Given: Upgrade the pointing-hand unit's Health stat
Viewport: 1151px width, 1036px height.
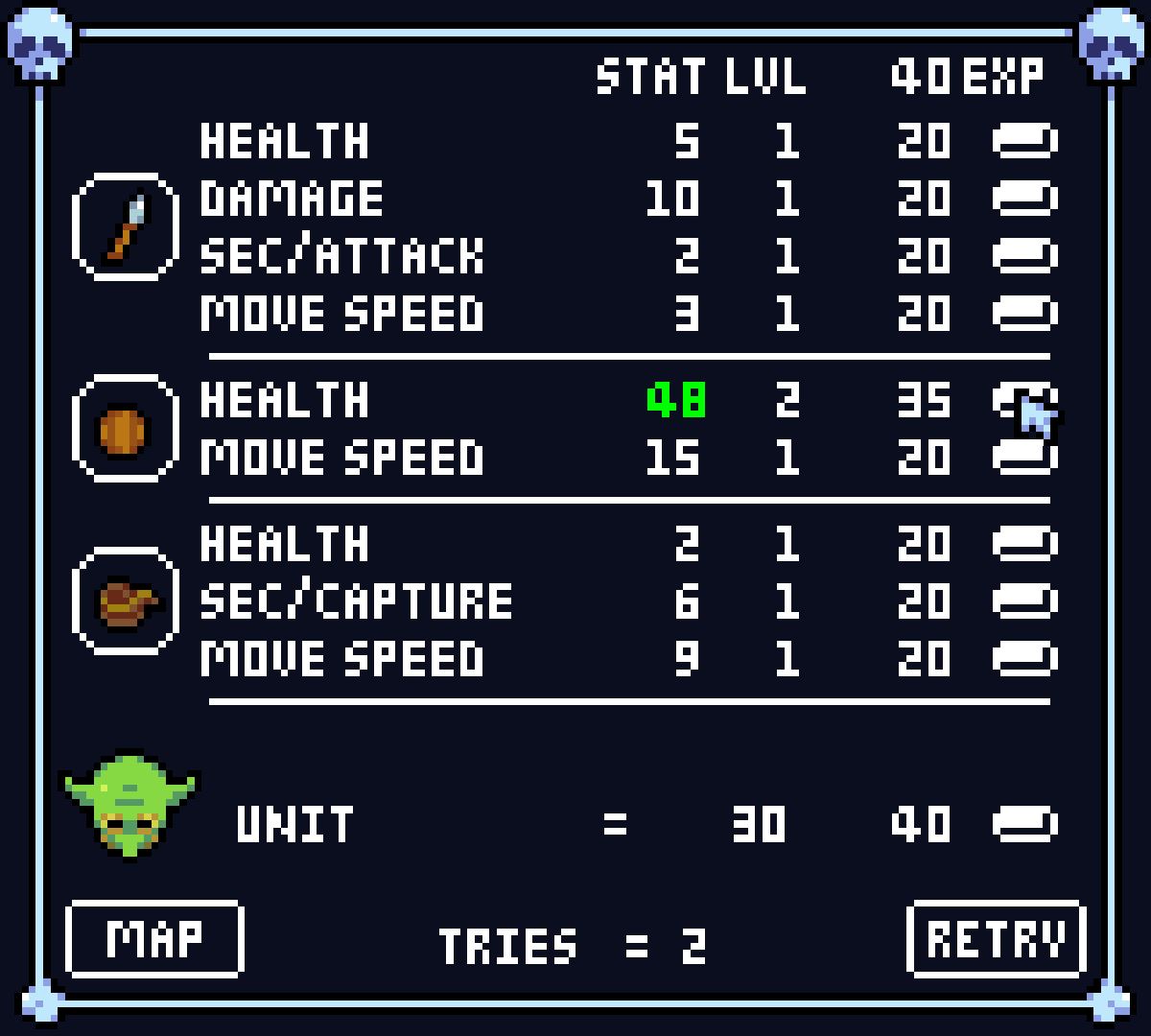Looking at the screenshot, I should 1024,544.
